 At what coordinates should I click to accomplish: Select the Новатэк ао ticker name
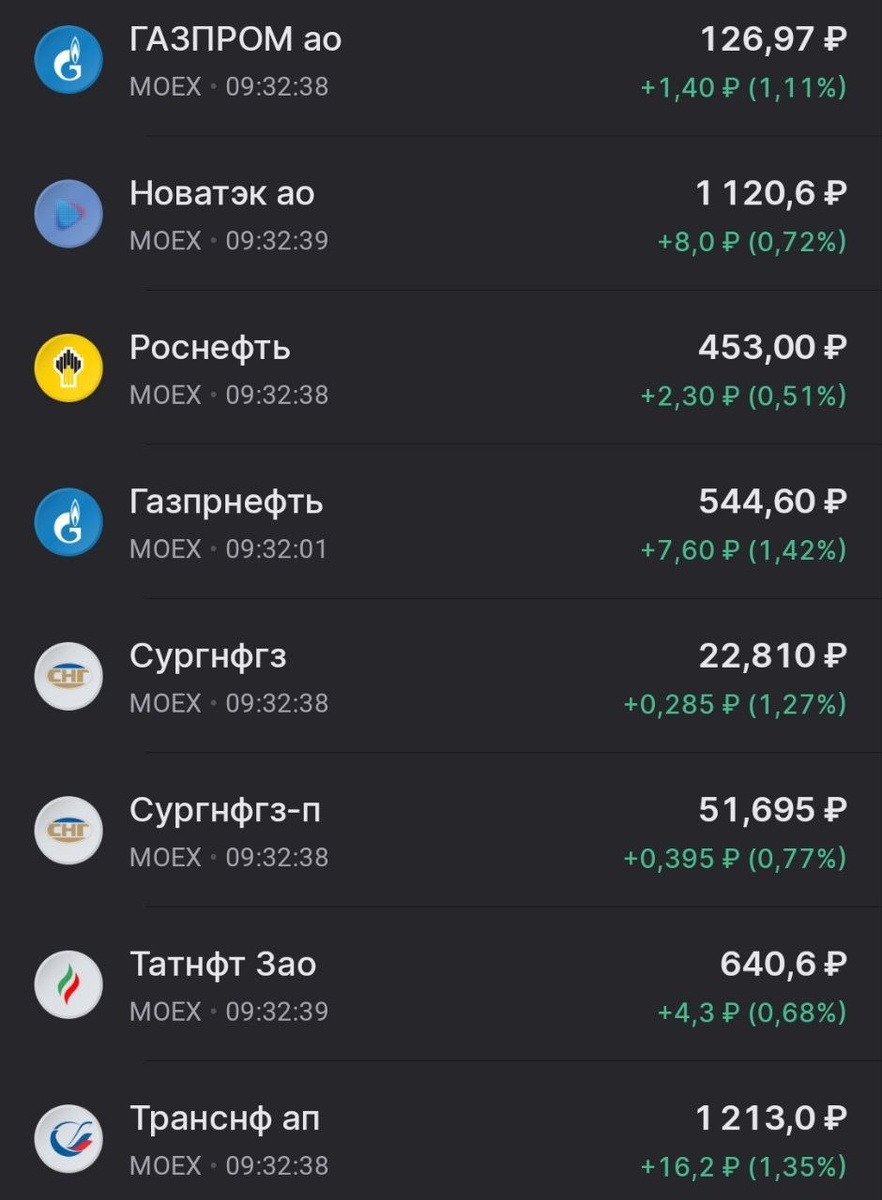(x=222, y=193)
